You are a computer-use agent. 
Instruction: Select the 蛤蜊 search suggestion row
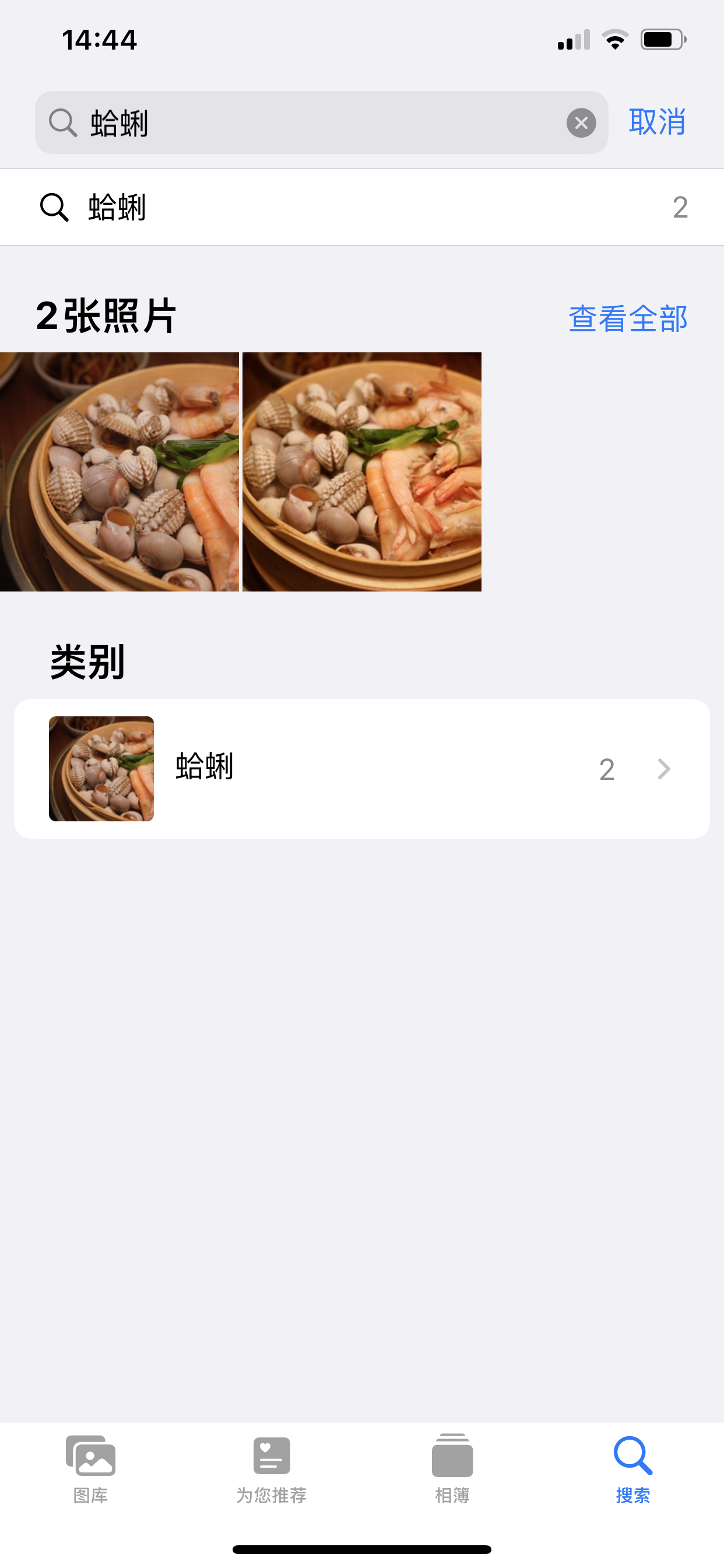362,208
